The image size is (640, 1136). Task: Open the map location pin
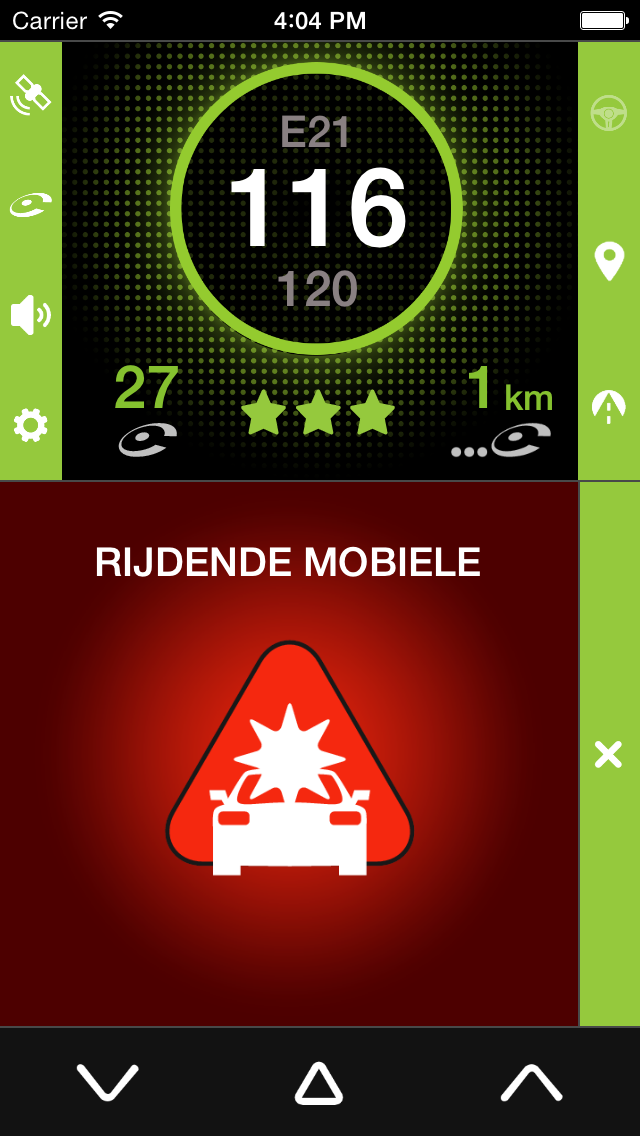(x=609, y=261)
